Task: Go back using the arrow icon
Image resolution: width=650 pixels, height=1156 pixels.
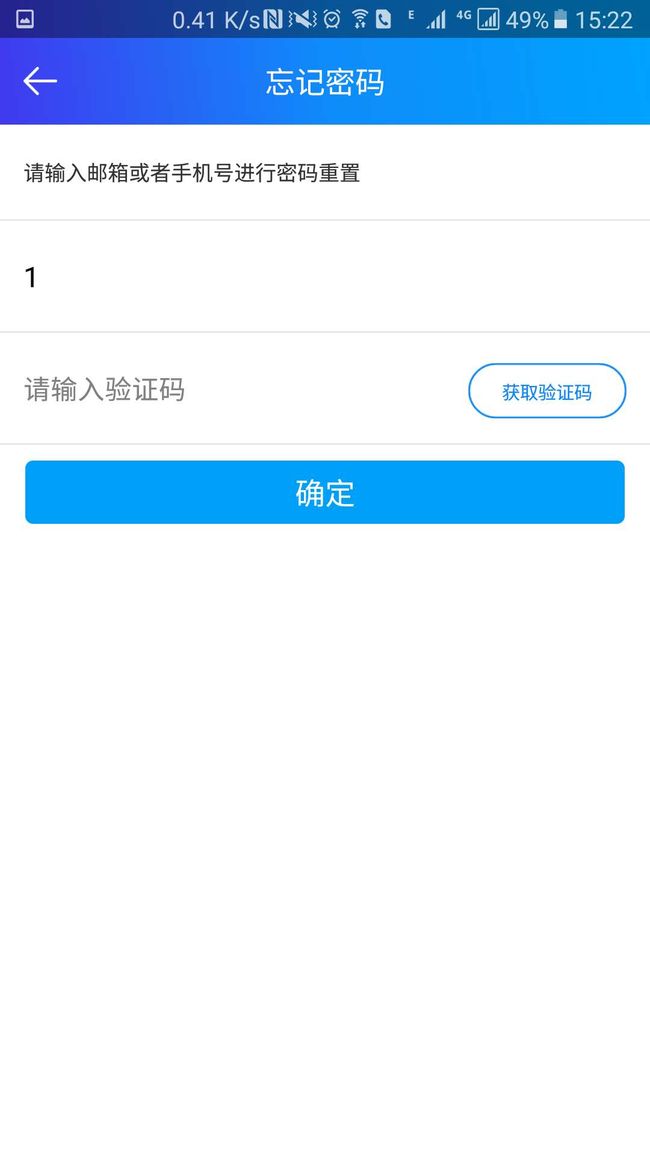Action: coord(40,81)
